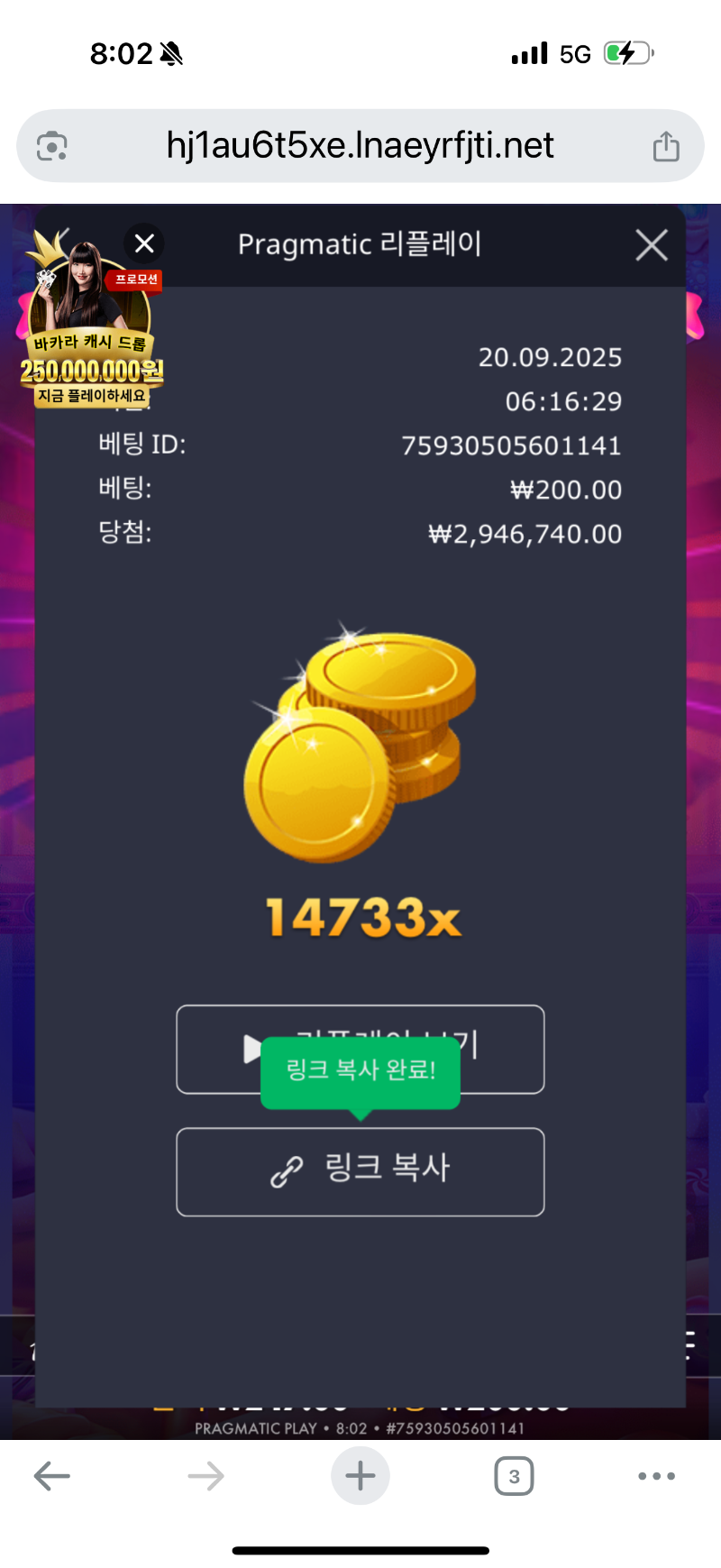Image resolution: width=721 pixels, height=1568 pixels.
Task: Tap the URL address bar
Action: [360, 146]
